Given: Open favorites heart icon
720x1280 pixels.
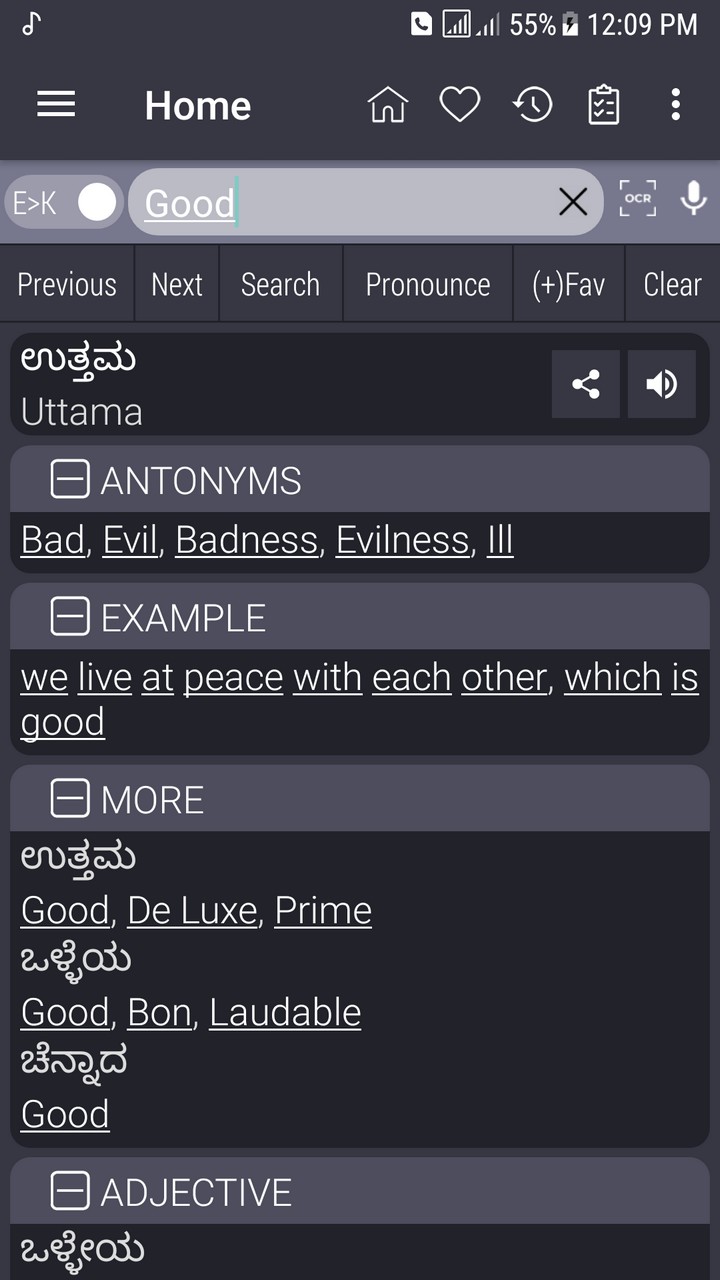Looking at the screenshot, I should tap(460, 104).
